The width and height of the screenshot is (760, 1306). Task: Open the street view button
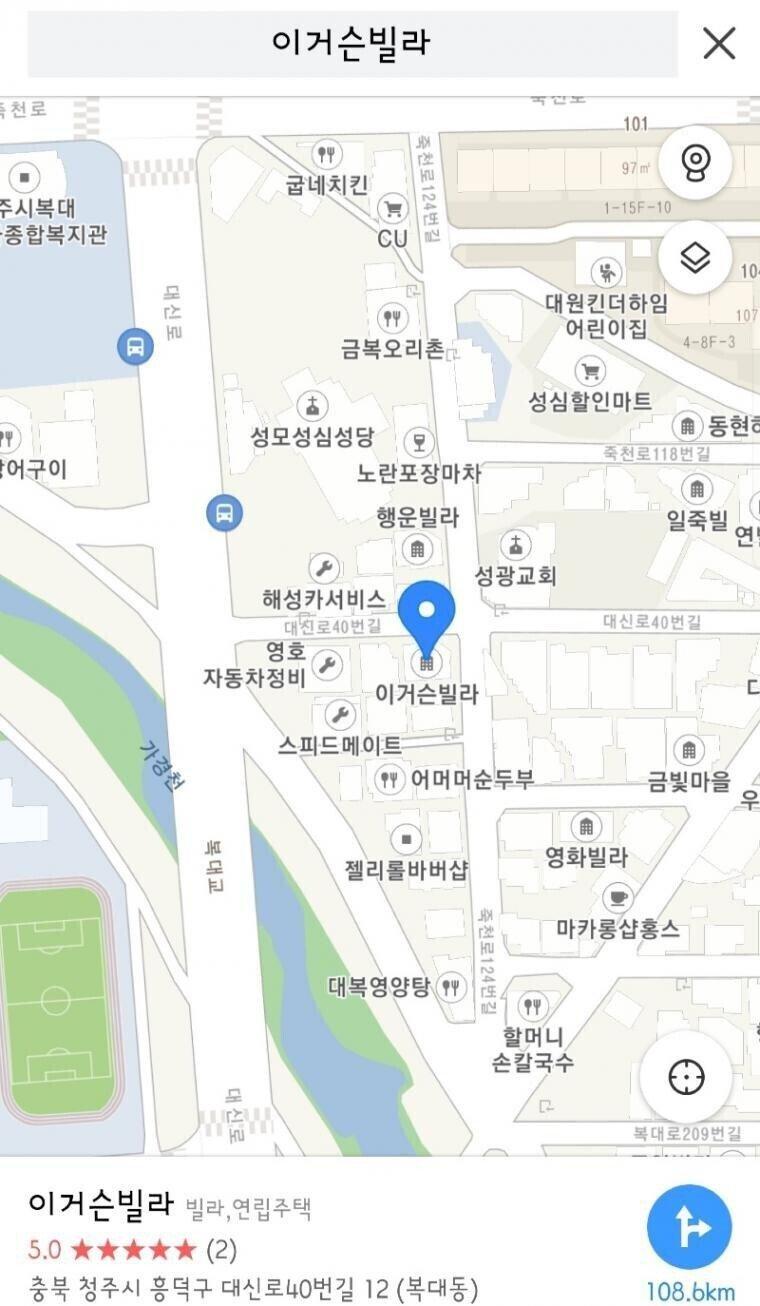[x=695, y=162]
